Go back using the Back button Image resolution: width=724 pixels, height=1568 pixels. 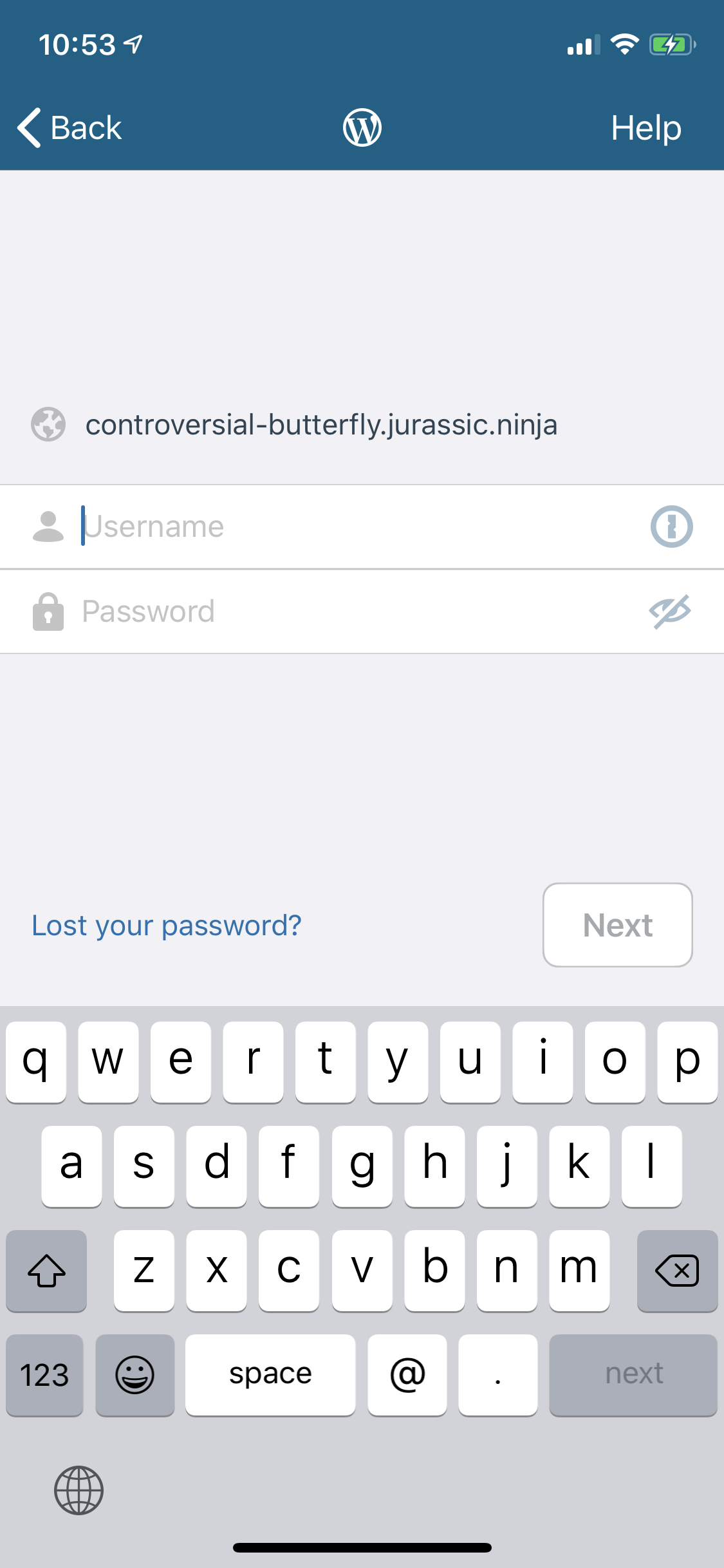coord(70,127)
